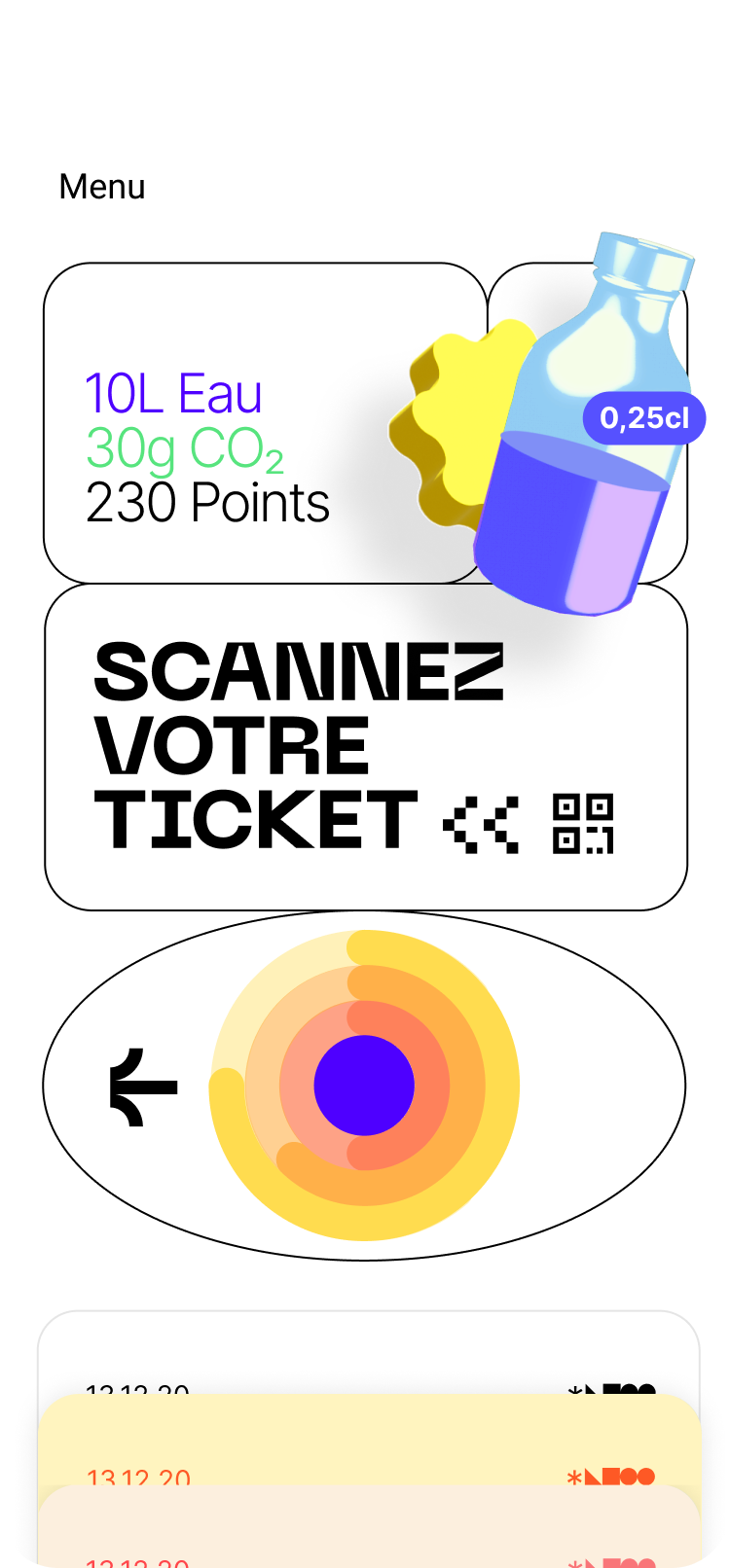Tap the back arrow beside the circular chart

[144, 1087]
